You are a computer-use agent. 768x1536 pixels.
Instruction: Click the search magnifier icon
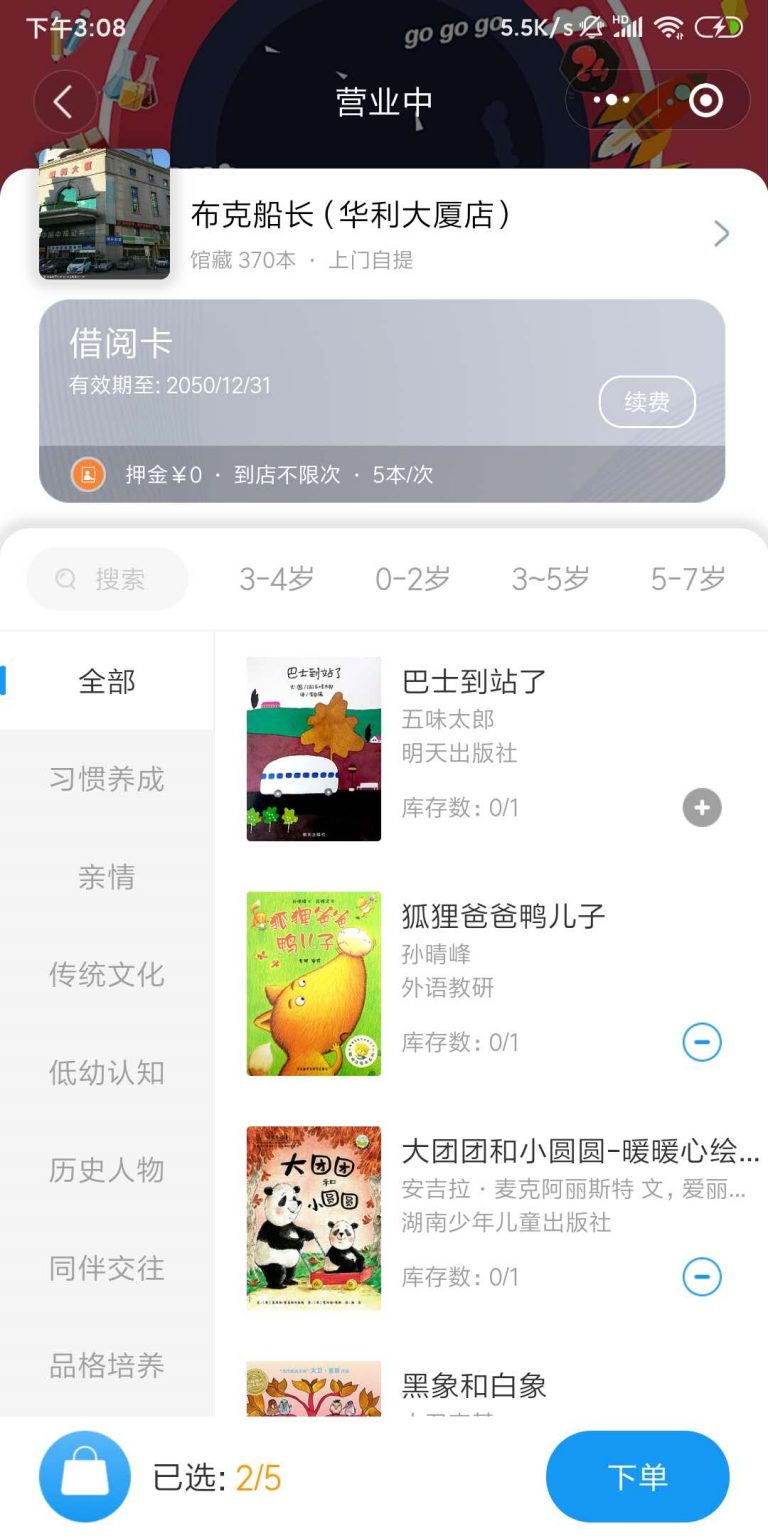coord(65,578)
